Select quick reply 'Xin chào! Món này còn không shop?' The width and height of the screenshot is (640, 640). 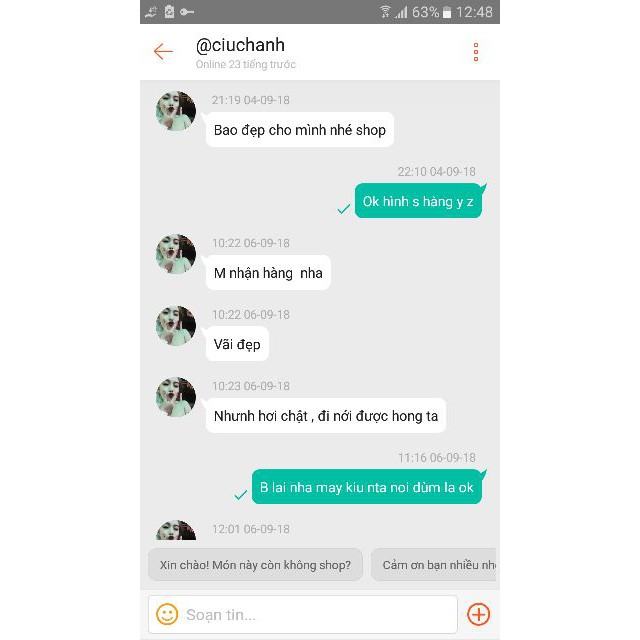(255, 565)
